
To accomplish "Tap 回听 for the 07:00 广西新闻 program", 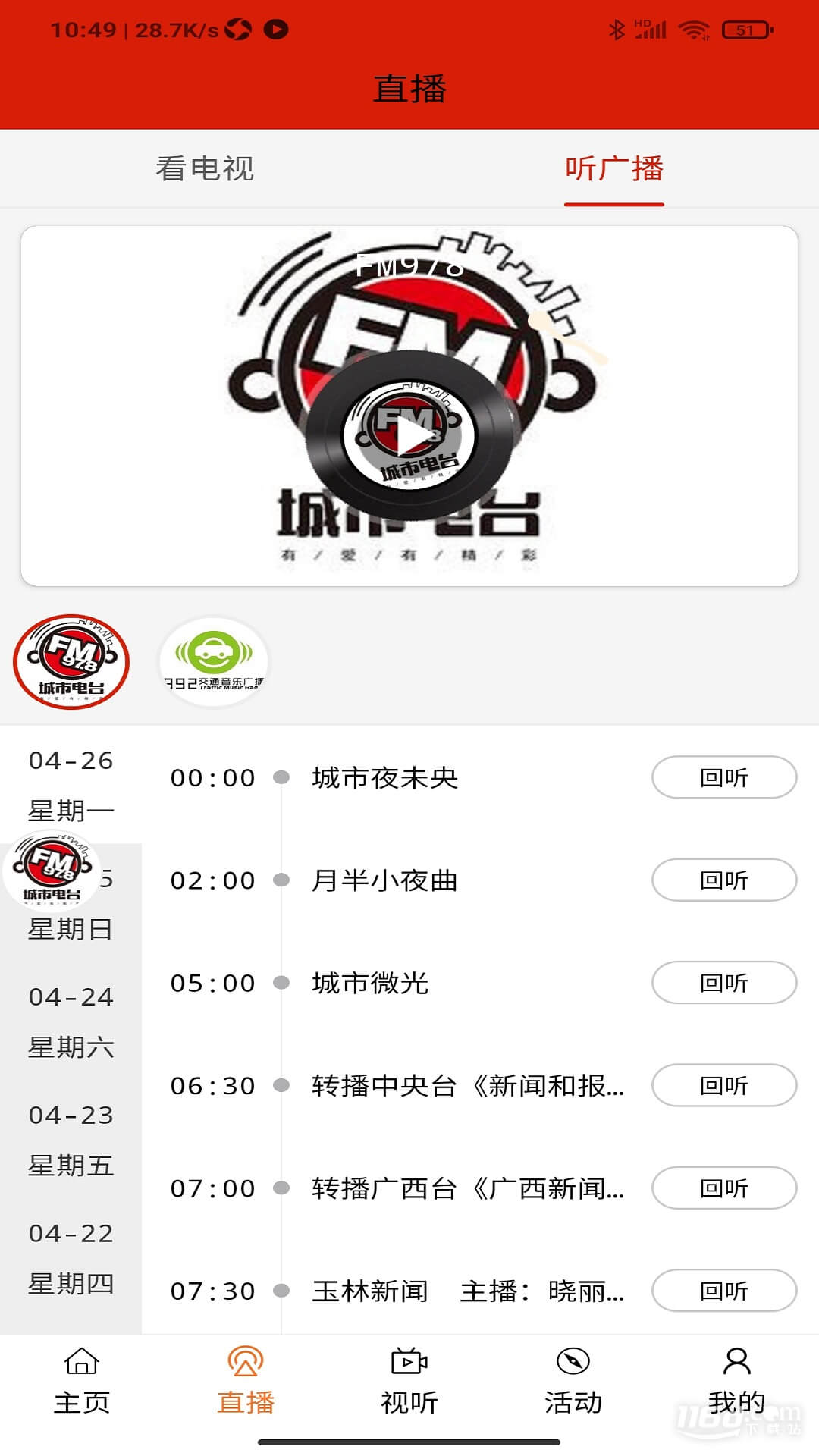I will pyautogui.click(x=723, y=1188).
